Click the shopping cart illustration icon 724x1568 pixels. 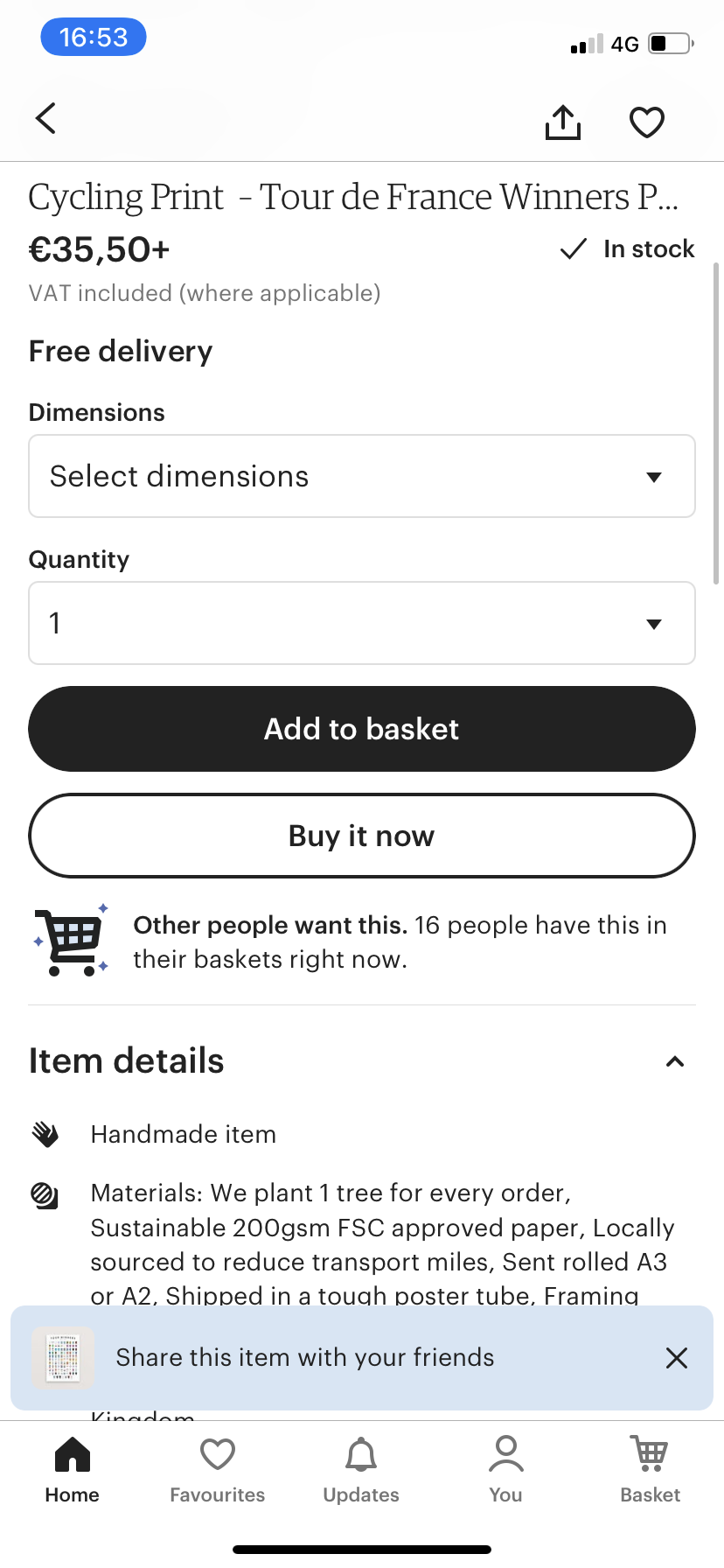coord(70,941)
